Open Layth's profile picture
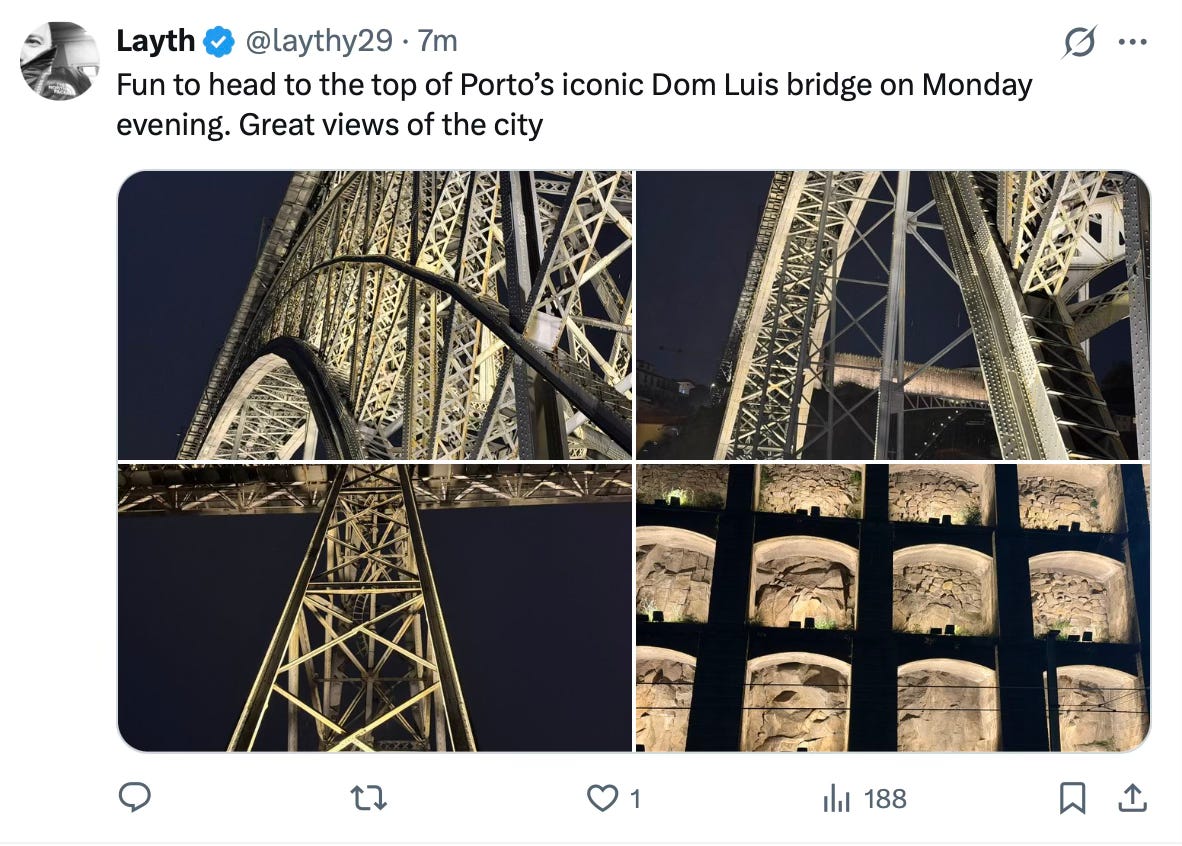 [60, 61]
